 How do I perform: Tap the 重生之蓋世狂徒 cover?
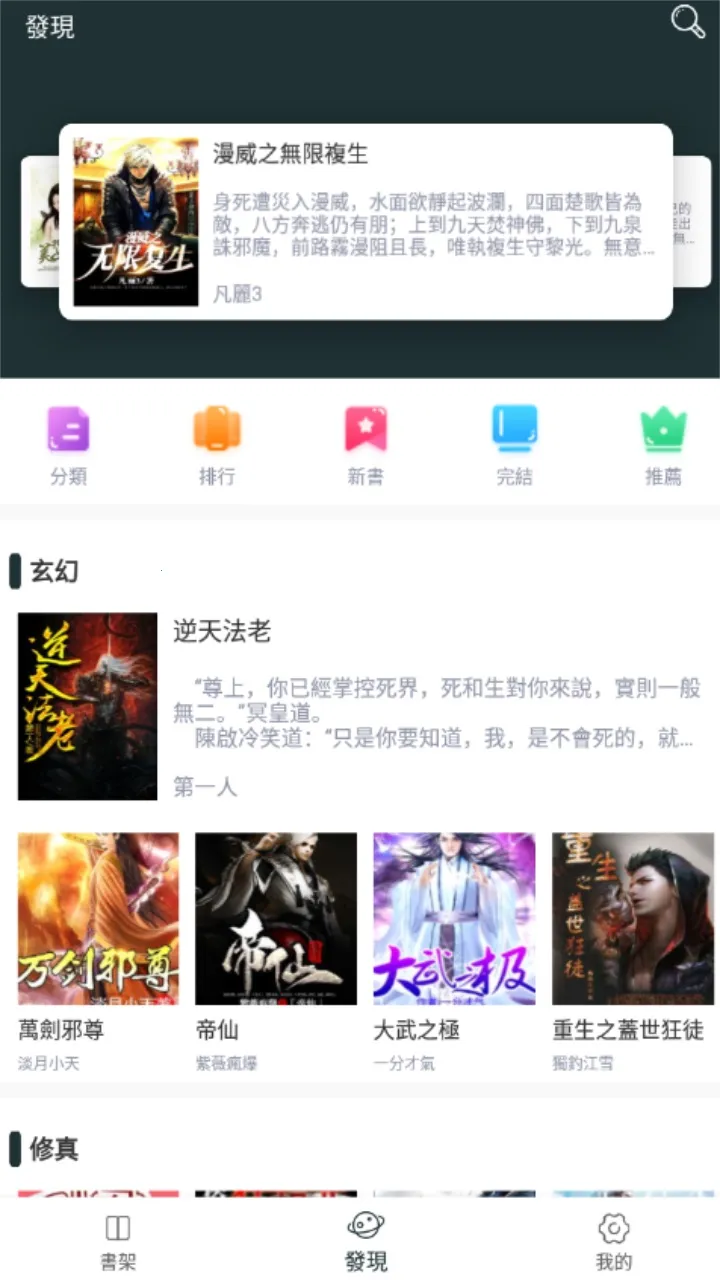tap(632, 918)
